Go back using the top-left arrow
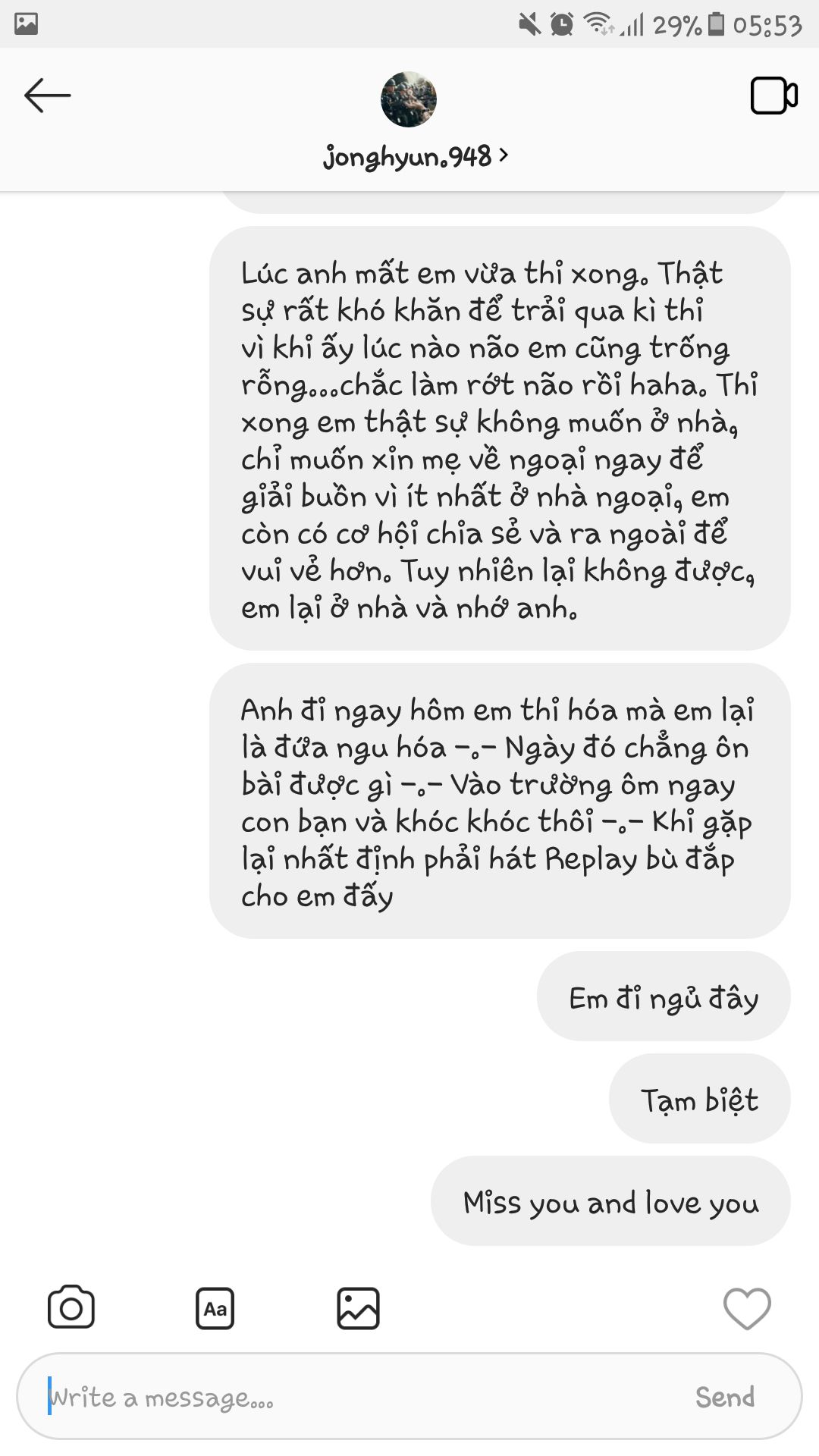This screenshot has height=1456, width=819. pos(47,96)
